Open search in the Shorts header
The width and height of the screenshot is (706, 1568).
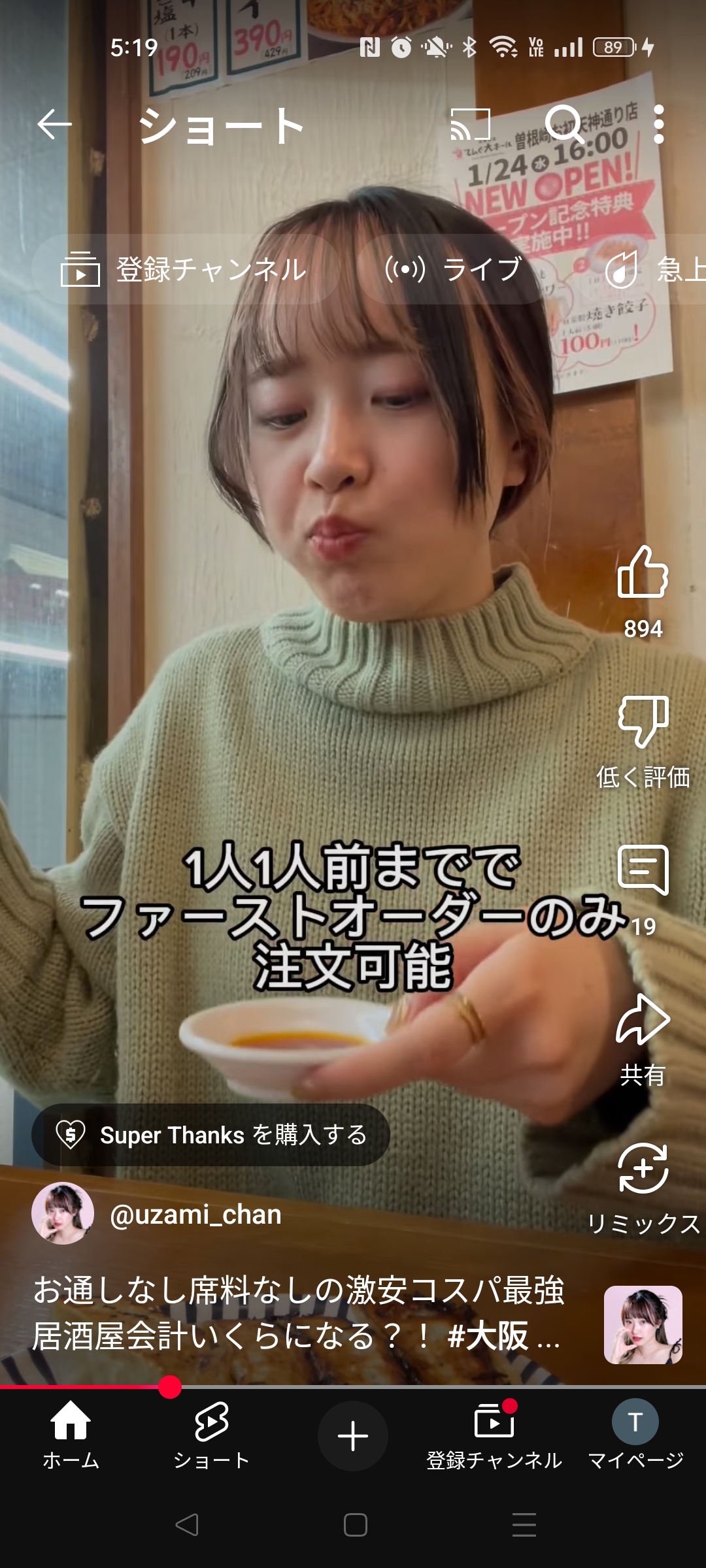point(565,124)
